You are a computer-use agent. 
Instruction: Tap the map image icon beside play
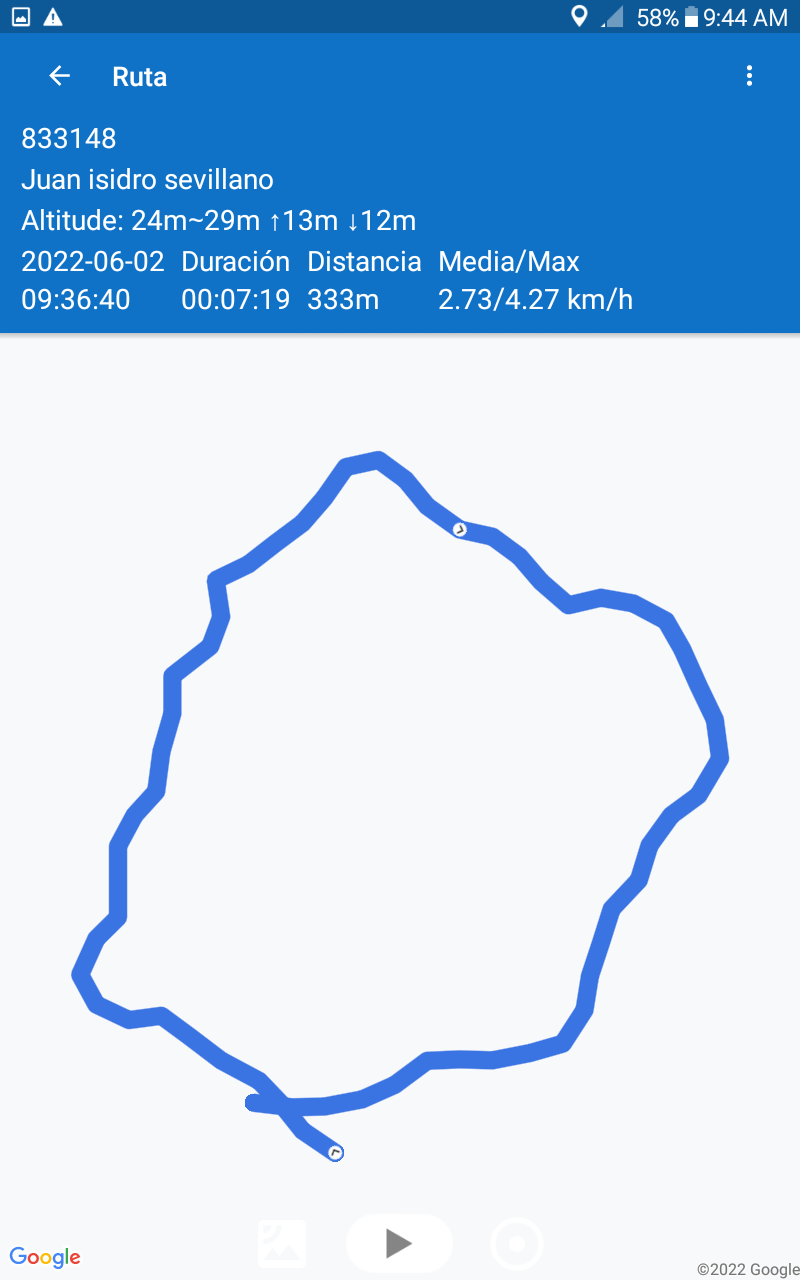282,1244
